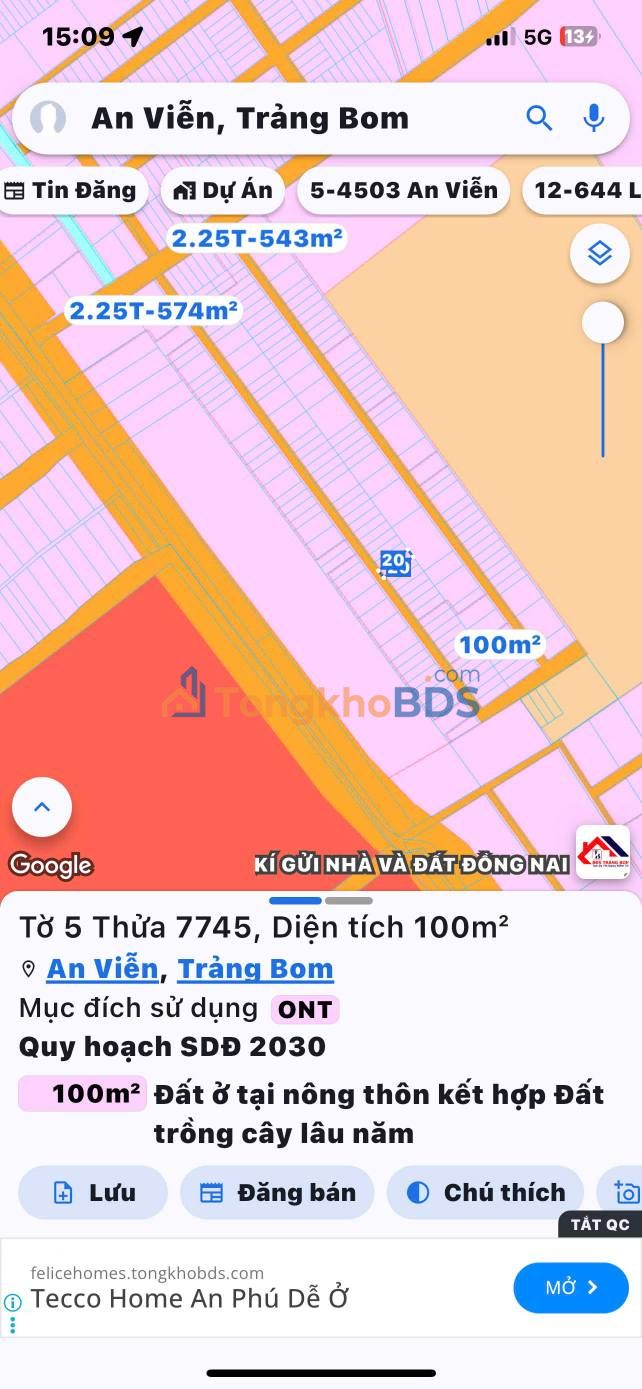Open the 12-644 chip
This screenshot has height=1389, width=642.
[585, 190]
